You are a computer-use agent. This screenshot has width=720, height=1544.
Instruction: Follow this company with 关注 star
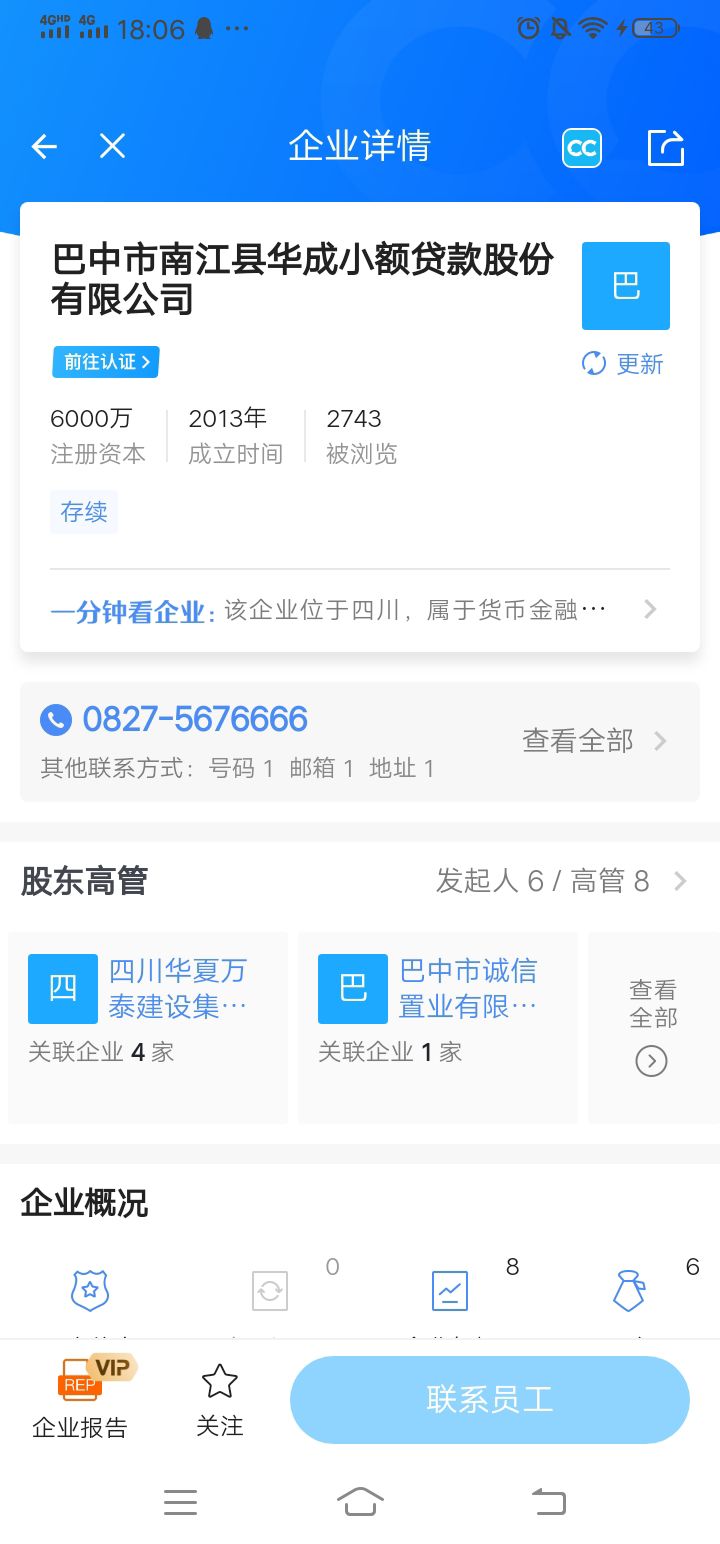220,1398
